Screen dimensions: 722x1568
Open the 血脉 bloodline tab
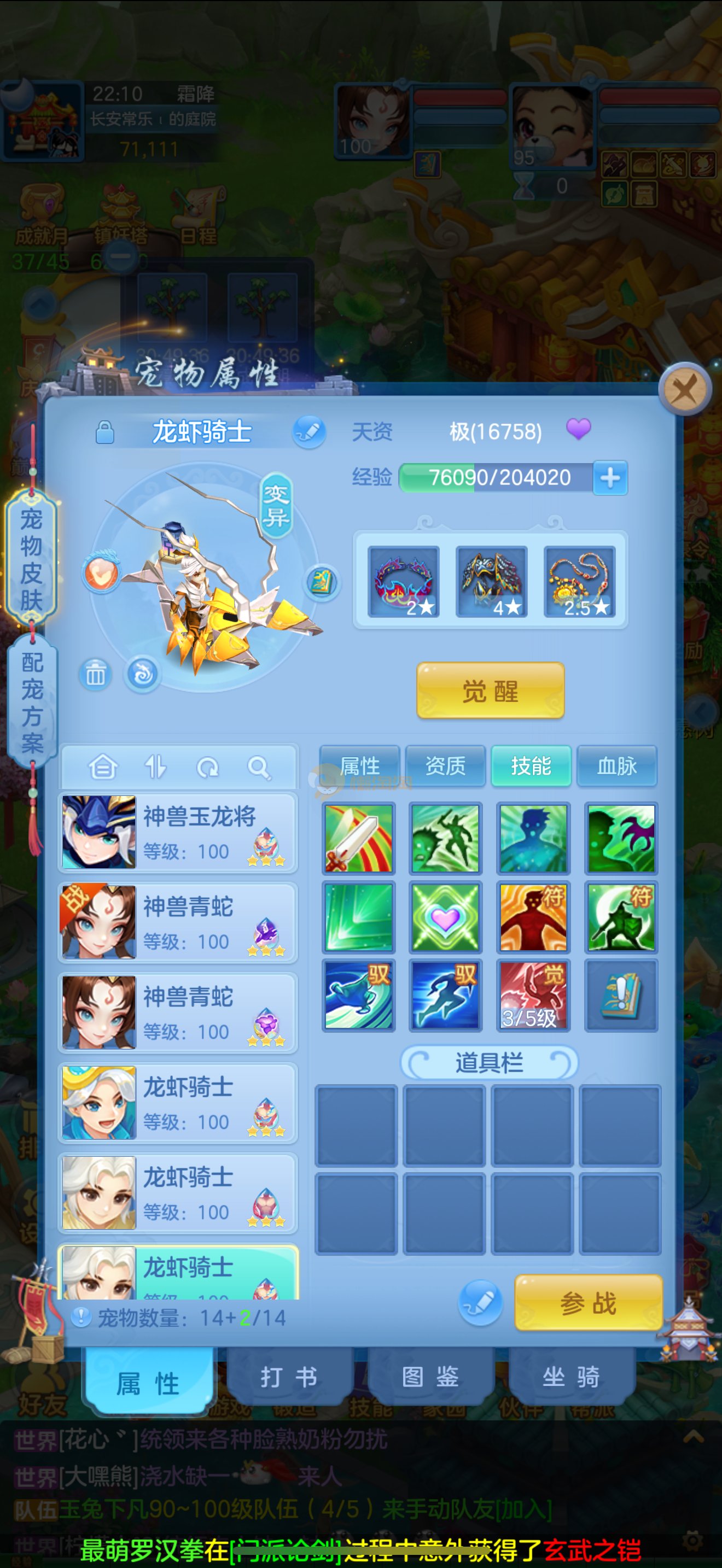616,766
